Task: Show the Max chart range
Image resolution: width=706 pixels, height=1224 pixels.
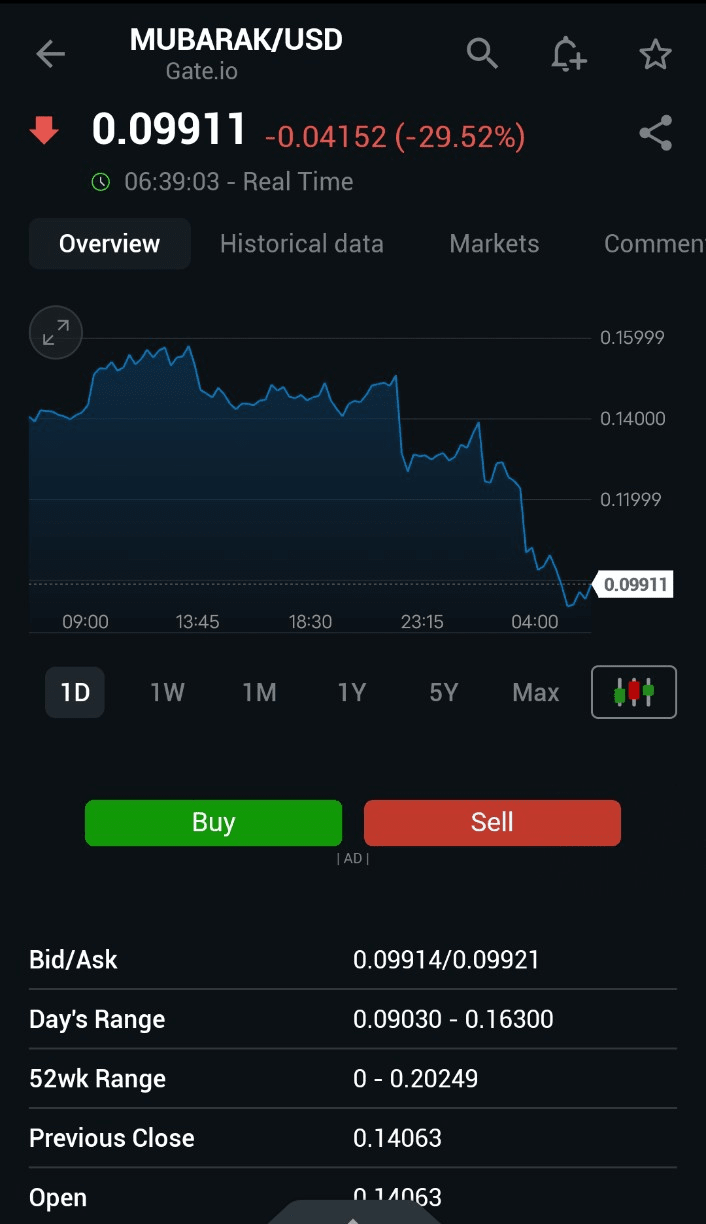Action: point(535,692)
